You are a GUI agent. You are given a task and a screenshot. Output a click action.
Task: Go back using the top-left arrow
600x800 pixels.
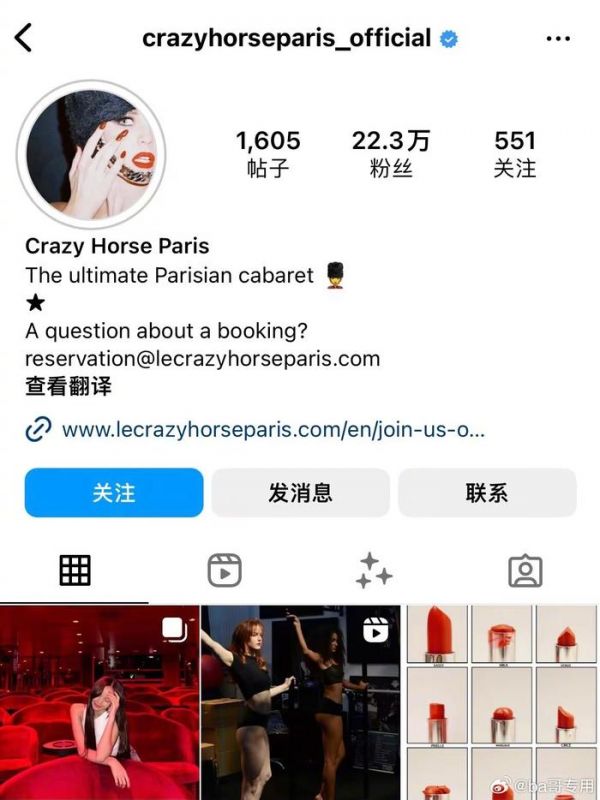[x=24, y=38]
